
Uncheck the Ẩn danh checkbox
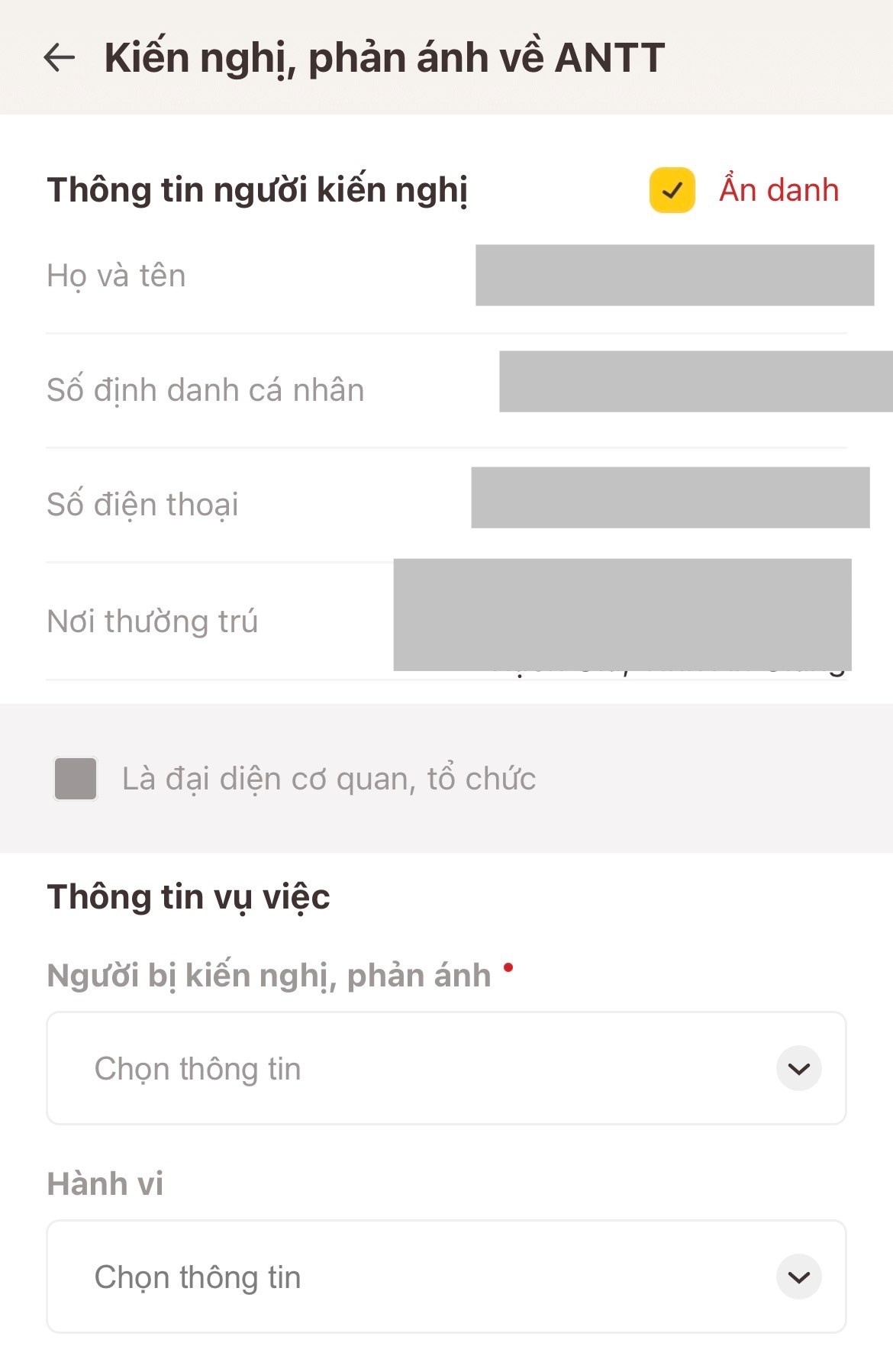click(x=672, y=190)
